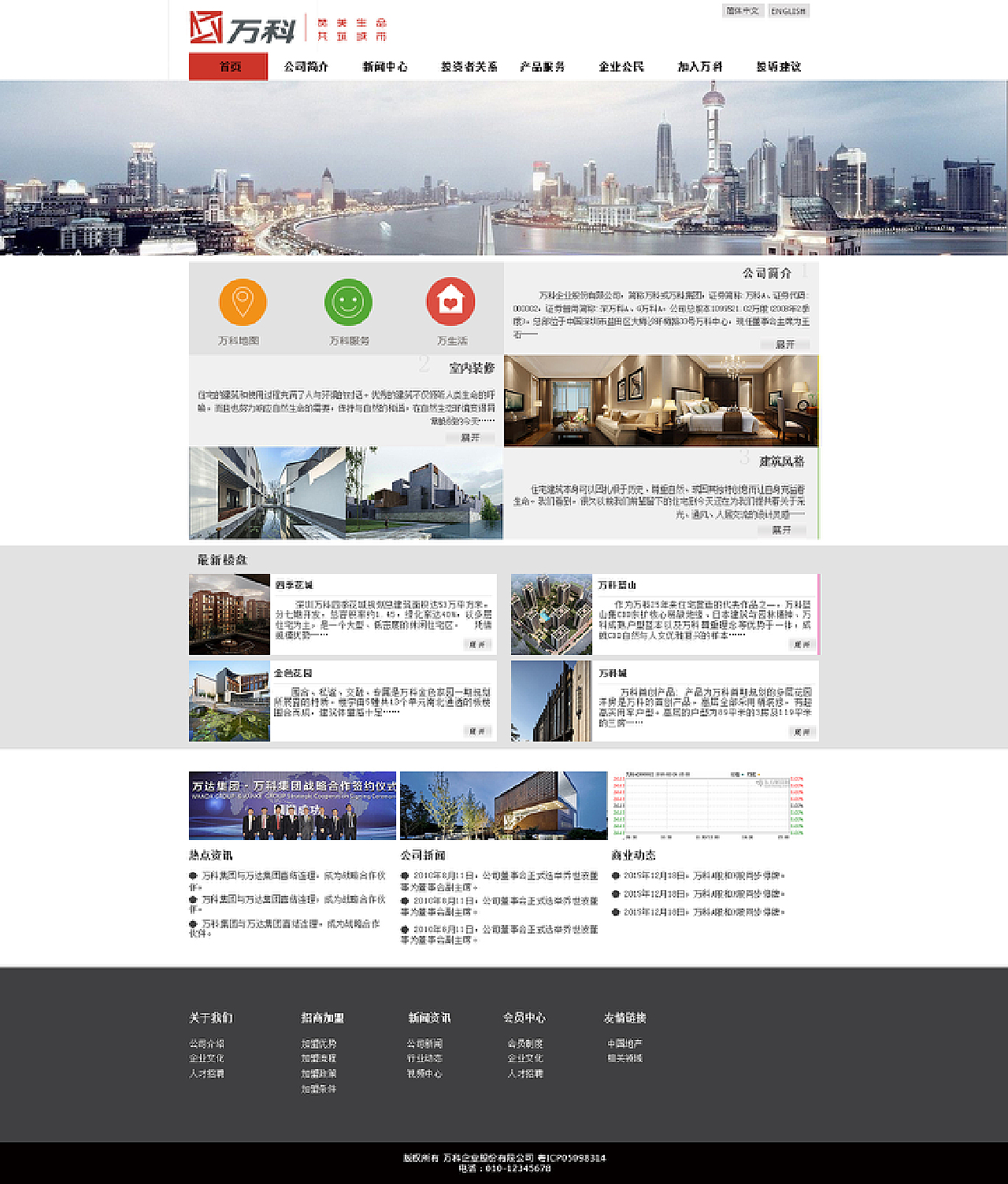Open 加入万科 navigation item

click(700, 67)
